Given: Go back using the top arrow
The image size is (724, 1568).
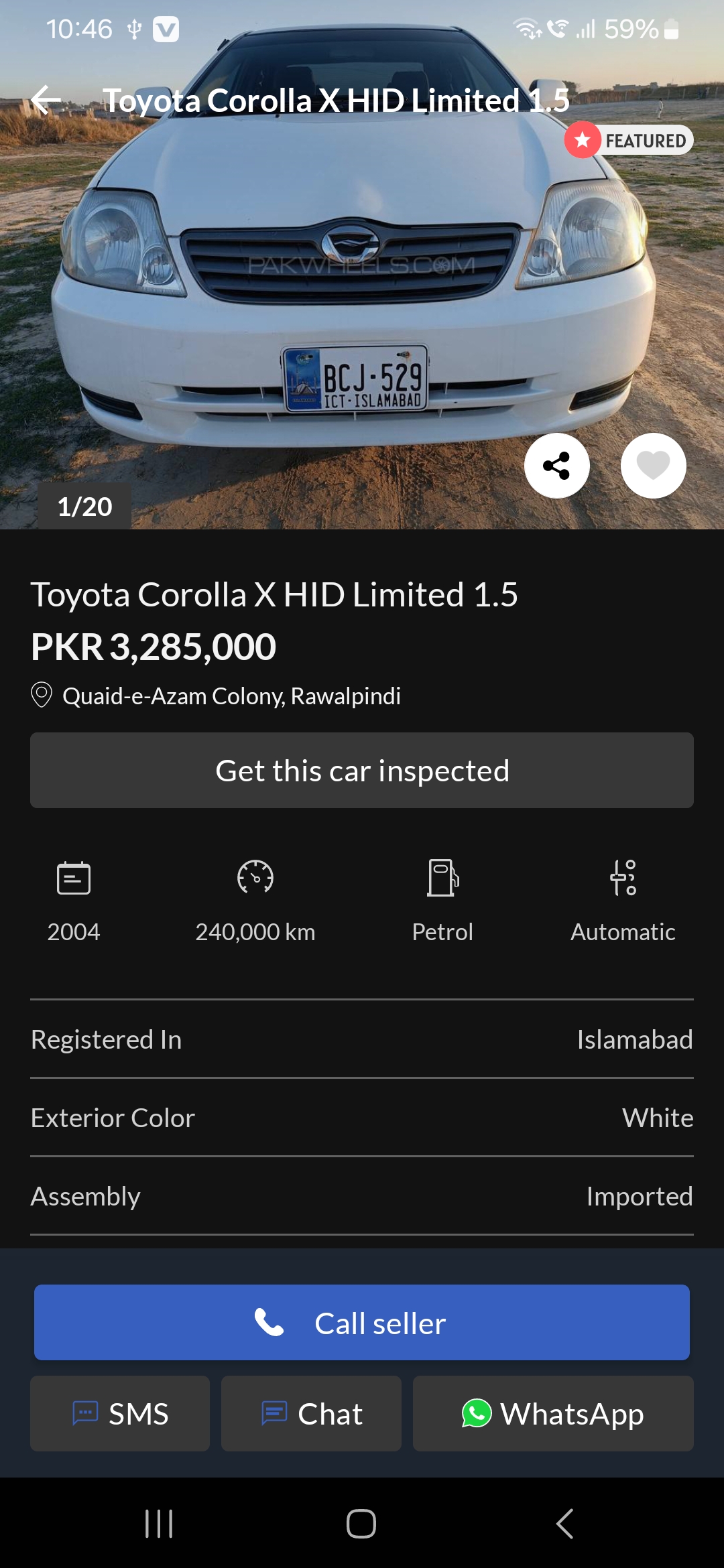Looking at the screenshot, I should [46, 101].
